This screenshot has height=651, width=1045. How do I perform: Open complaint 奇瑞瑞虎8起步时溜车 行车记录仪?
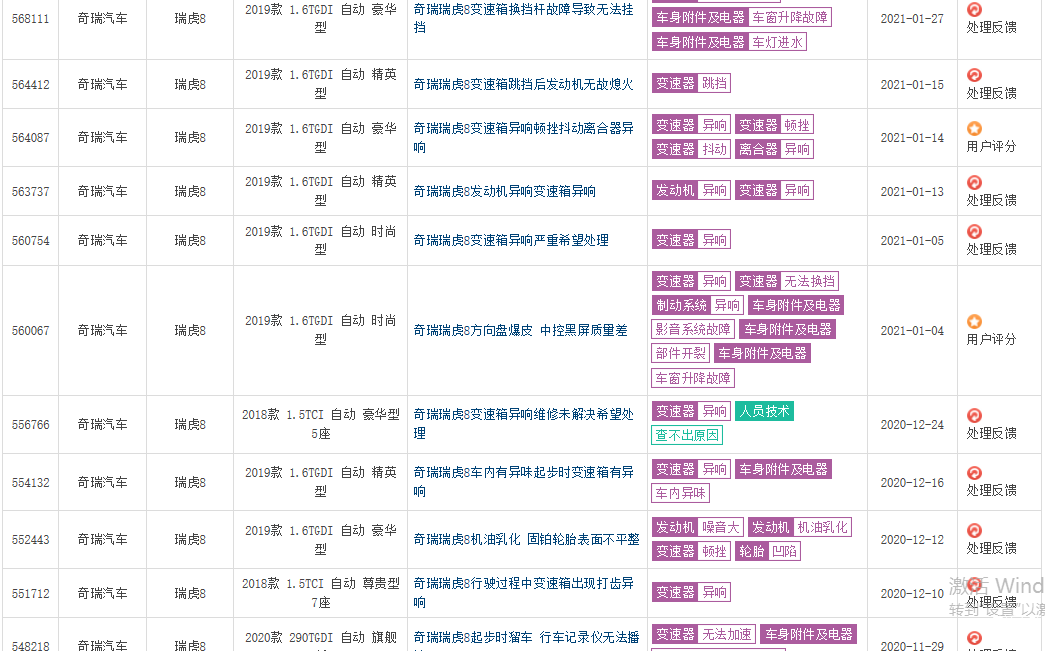[526, 640]
